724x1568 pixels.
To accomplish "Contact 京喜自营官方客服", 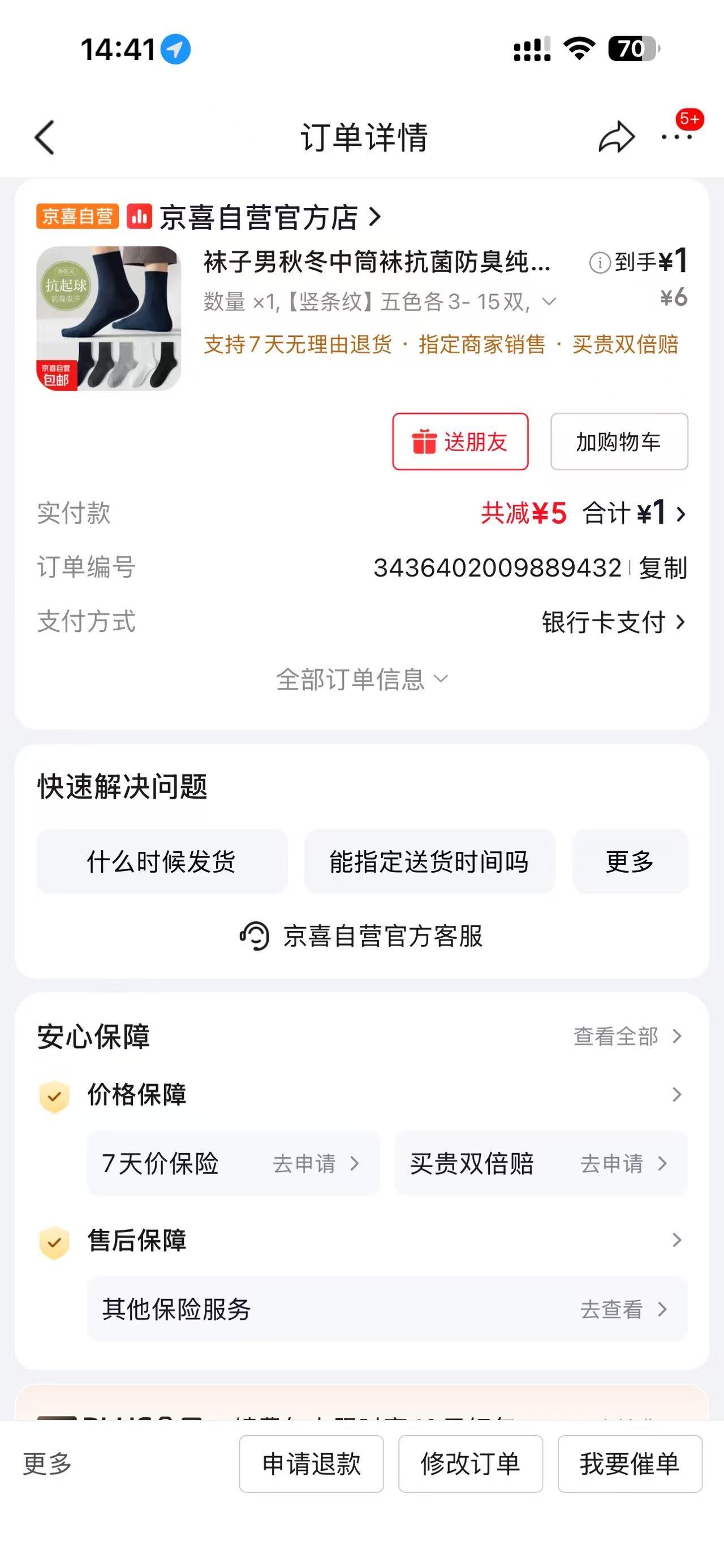I will pyautogui.click(x=361, y=936).
